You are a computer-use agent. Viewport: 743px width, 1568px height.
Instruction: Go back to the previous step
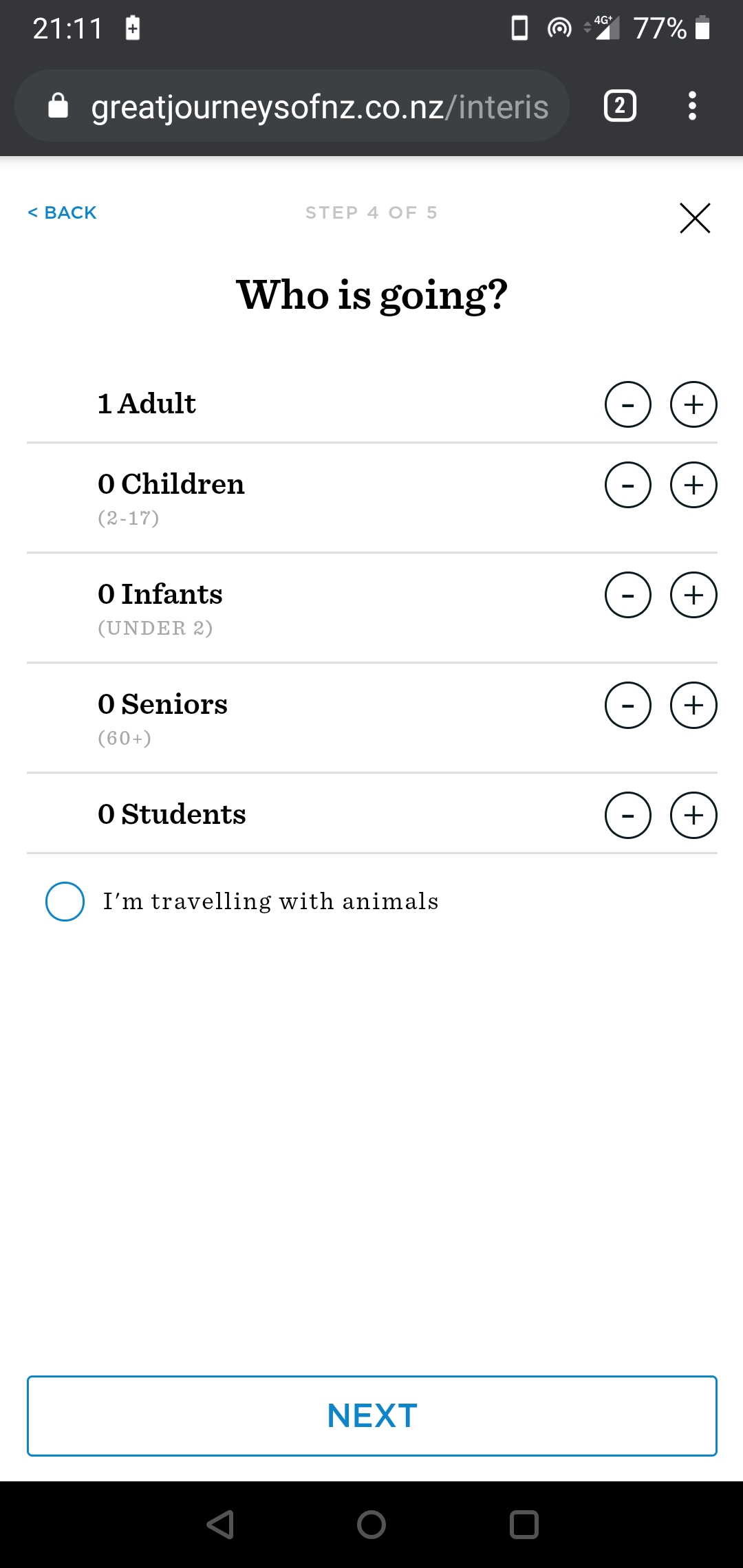pos(62,213)
